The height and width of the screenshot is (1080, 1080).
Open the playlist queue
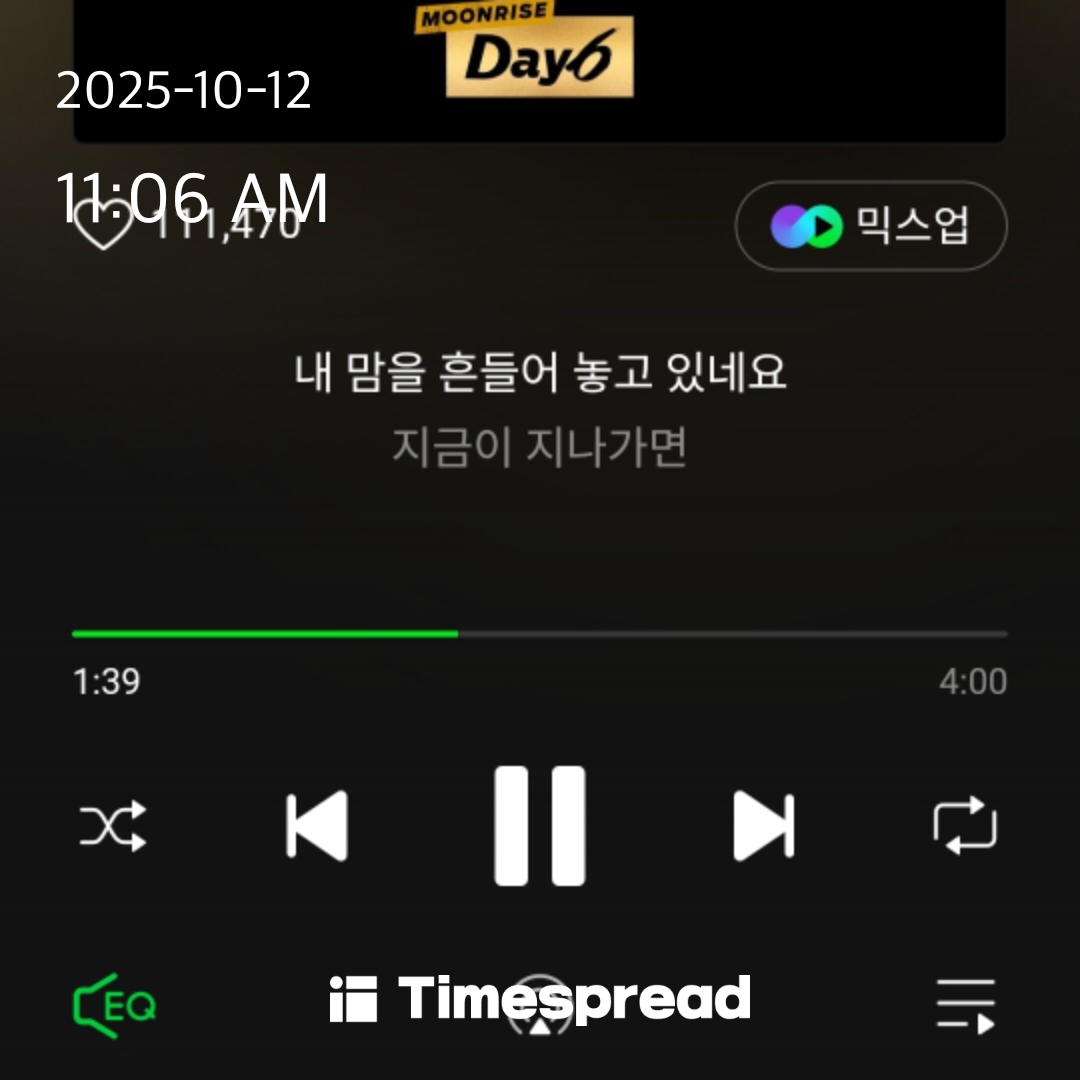(x=965, y=1004)
